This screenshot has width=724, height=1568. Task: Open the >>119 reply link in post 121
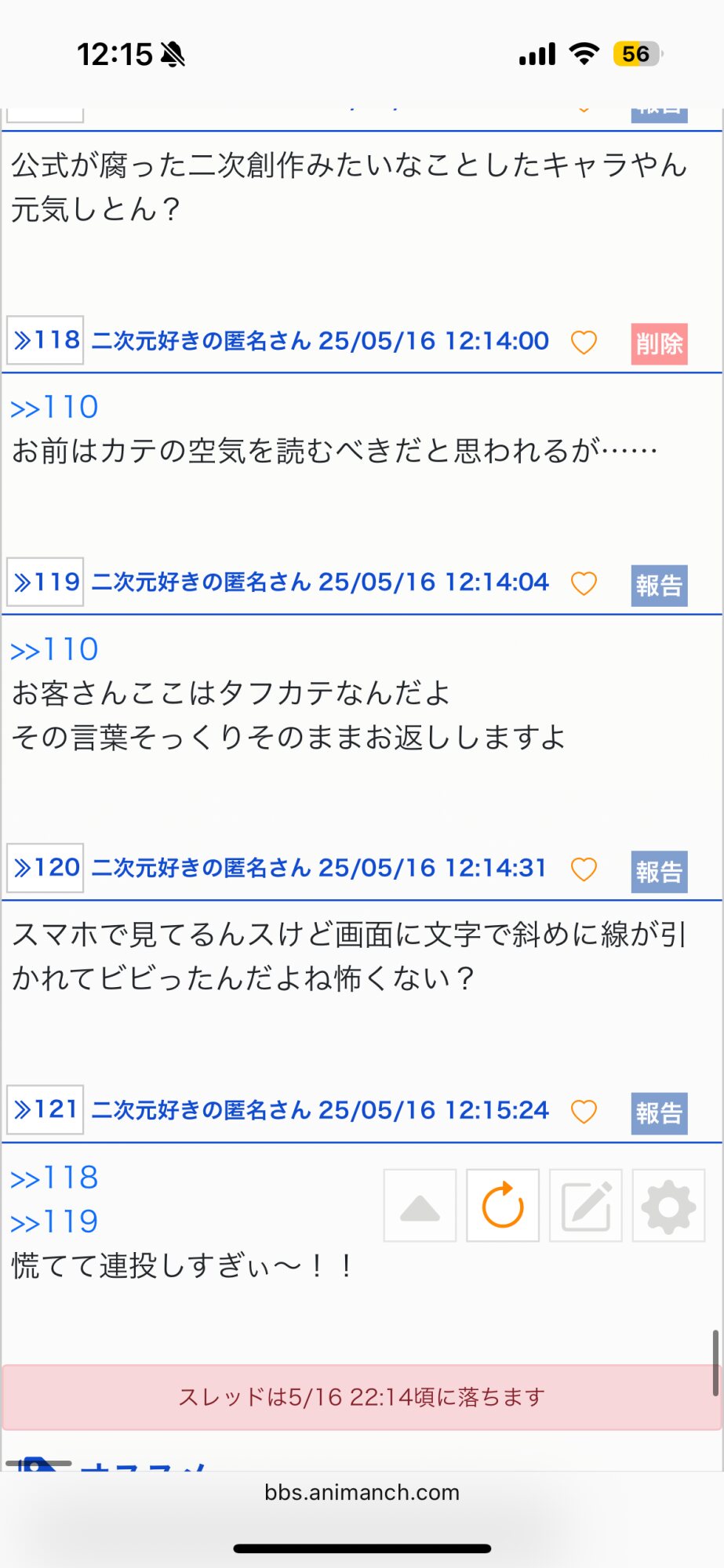(54, 1222)
